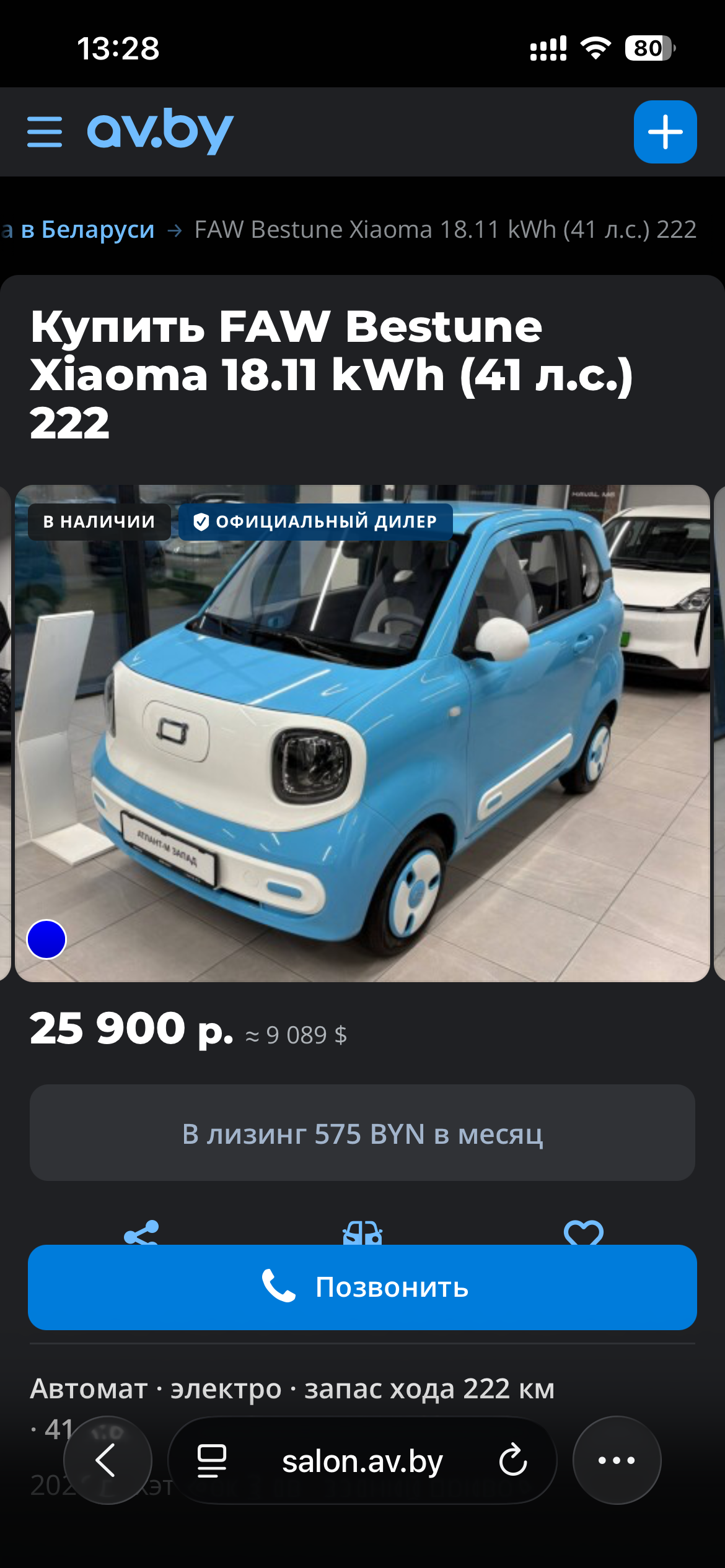Open the blue FAW Bestune photo

362,733
